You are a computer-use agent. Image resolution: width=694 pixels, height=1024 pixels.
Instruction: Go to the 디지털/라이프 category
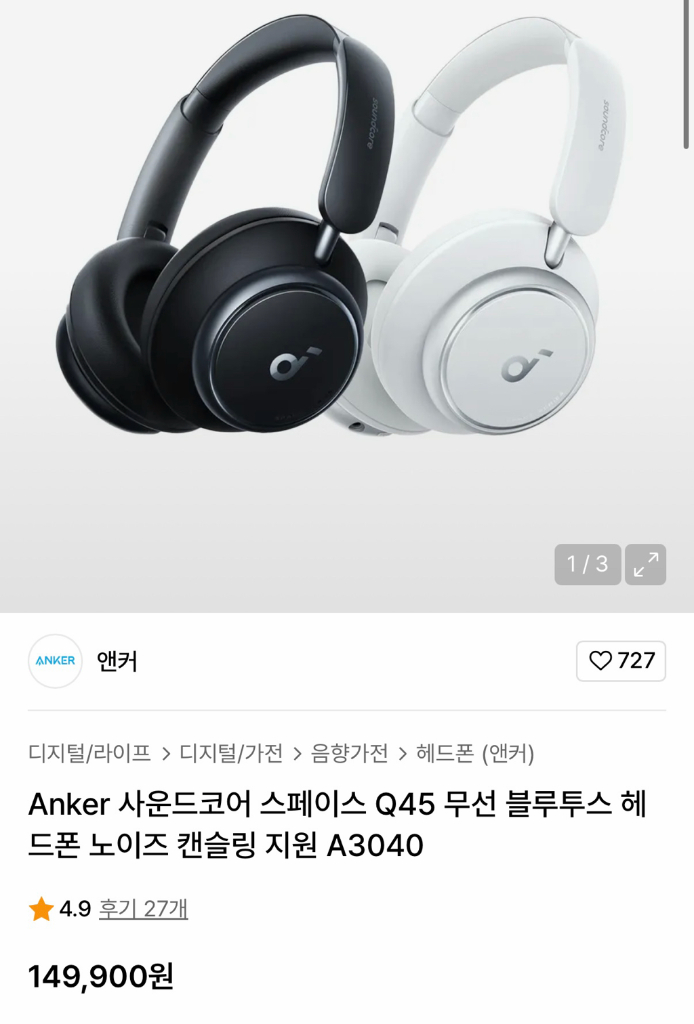(x=90, y=753)
